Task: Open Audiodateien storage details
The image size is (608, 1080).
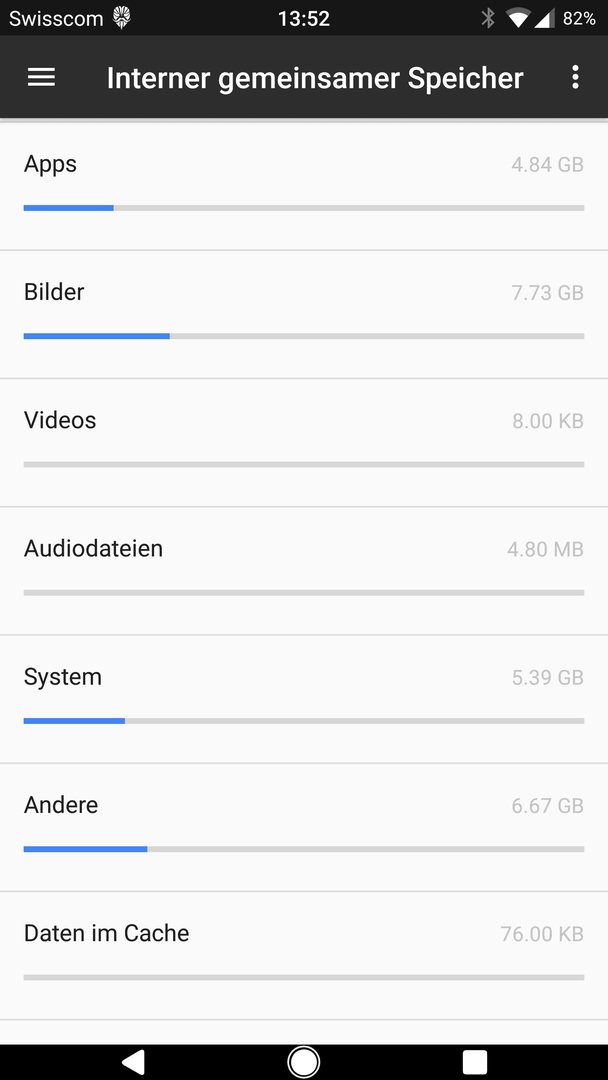Action: point(304,571)
